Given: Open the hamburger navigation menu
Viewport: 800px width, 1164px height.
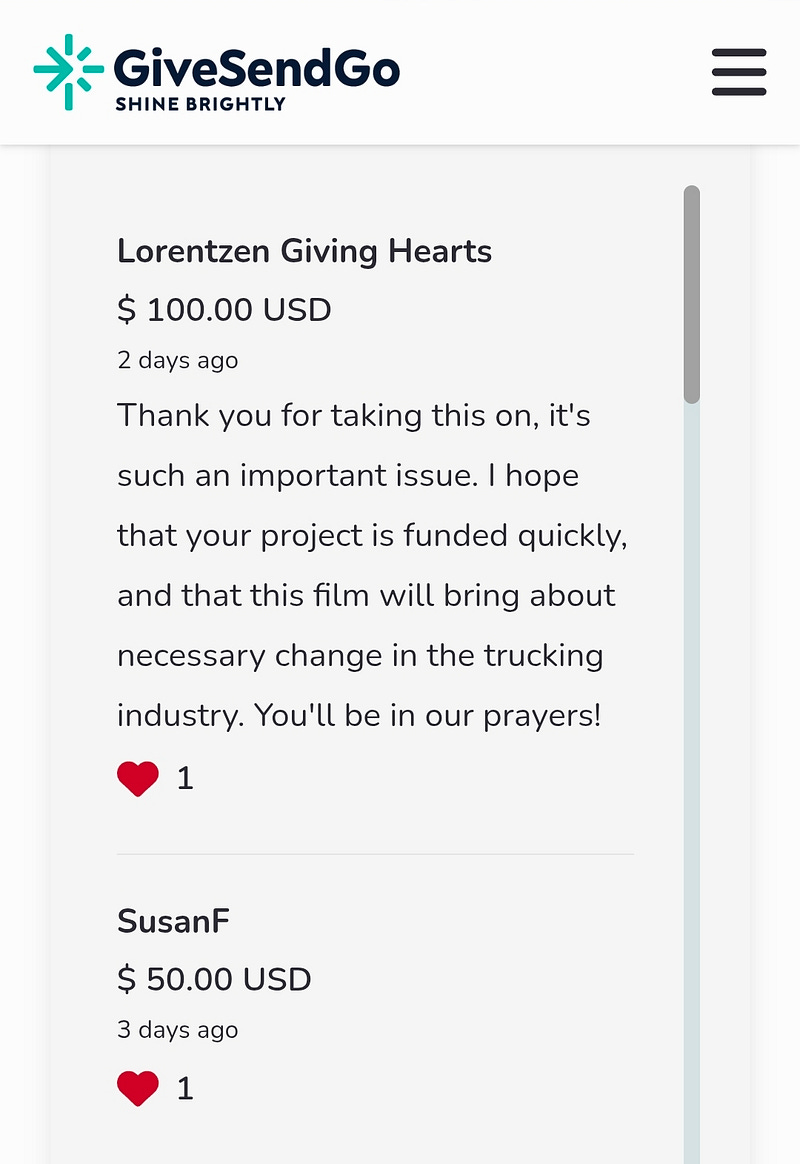Looking at the screenshot, I should [739, 72].
